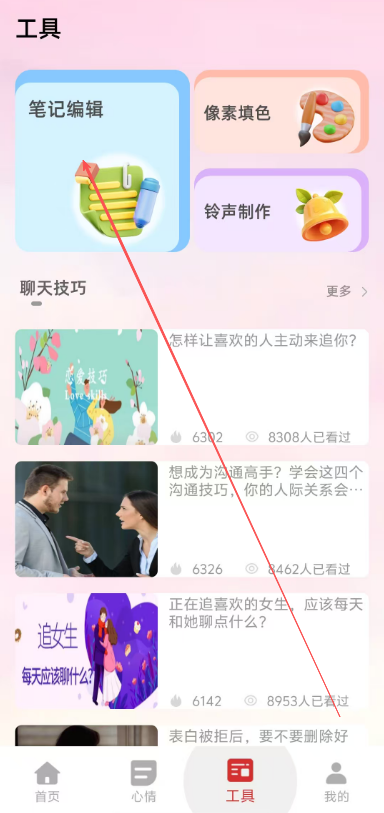The height and width of the screenshot is (813, 384).
Task: Go to the 我的 profile tab
Action: pos(336,781)
